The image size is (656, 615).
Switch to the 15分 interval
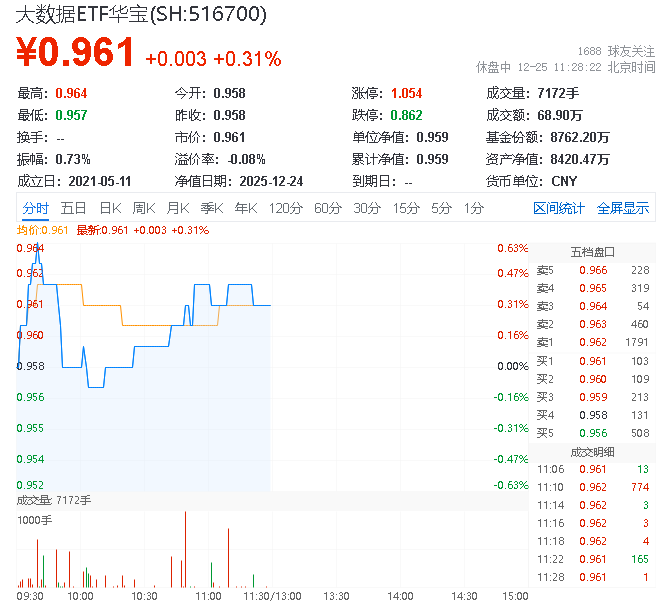click(x=406, y=208)
